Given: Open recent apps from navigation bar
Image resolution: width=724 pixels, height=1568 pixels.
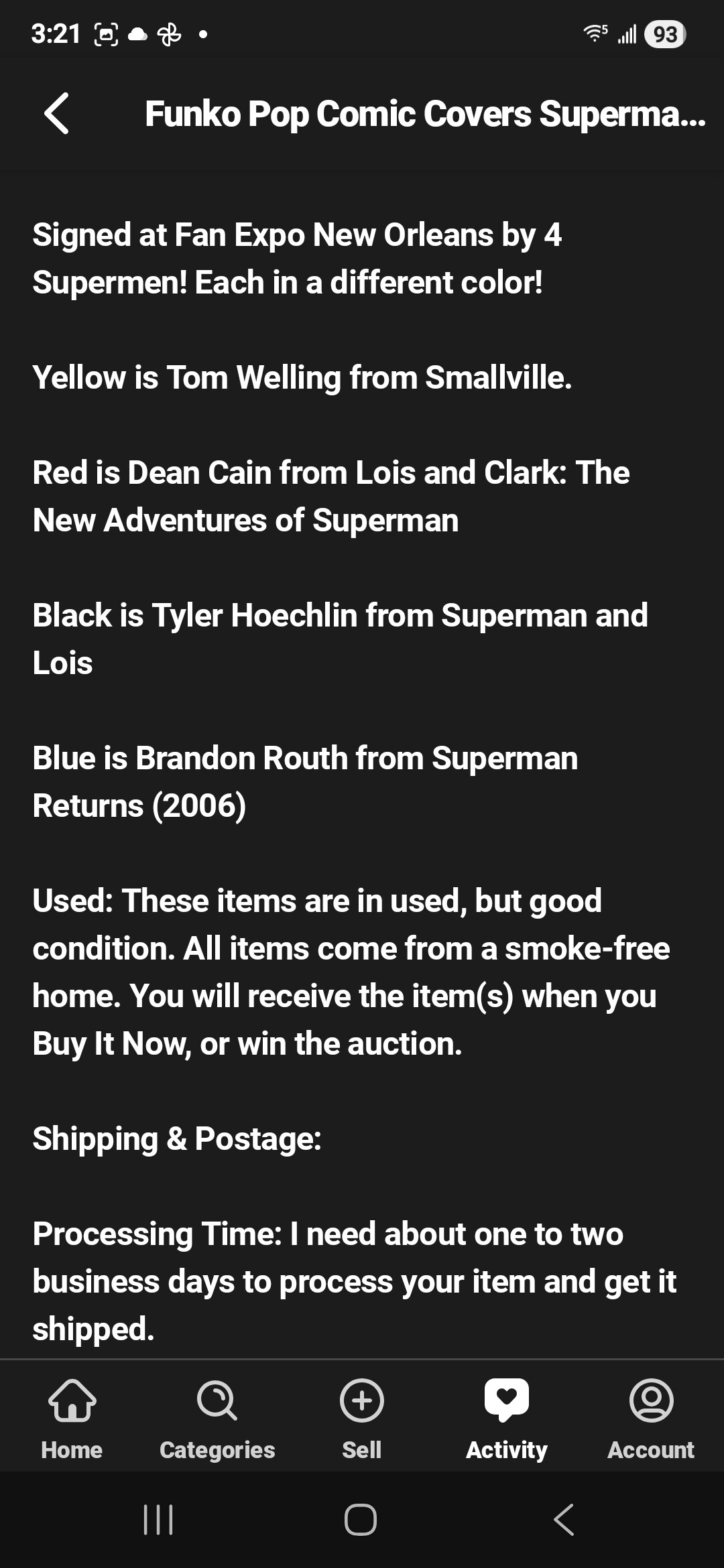Looking at the screenshot, I should [x=159, y=1519].
